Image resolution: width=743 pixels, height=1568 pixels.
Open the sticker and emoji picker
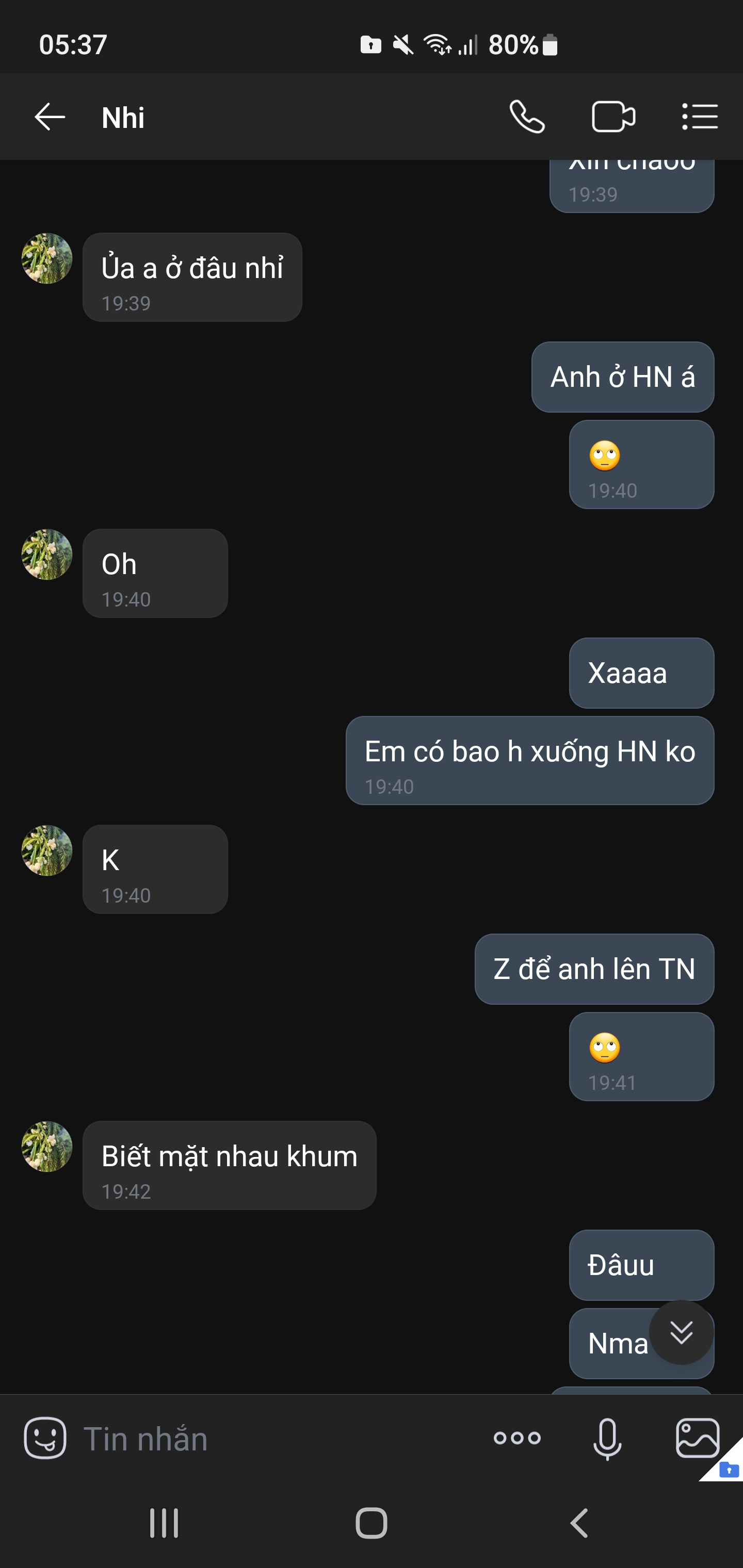point(44,1438)
